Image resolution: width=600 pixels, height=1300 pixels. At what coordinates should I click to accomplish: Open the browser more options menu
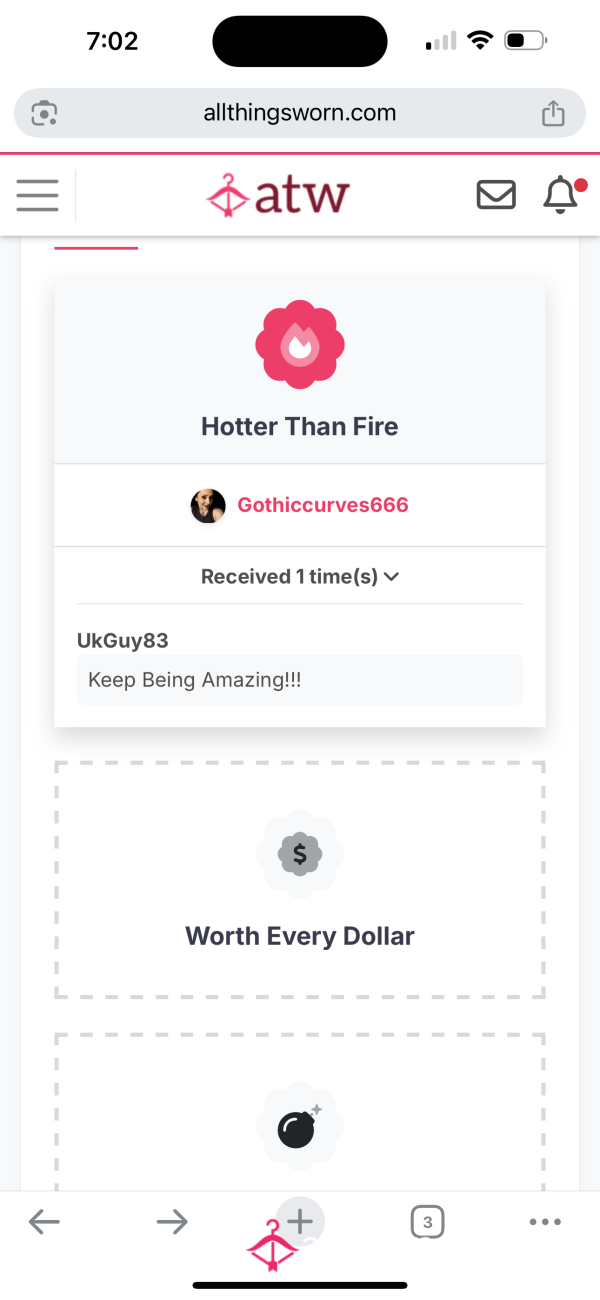(x=545, y=1222)
